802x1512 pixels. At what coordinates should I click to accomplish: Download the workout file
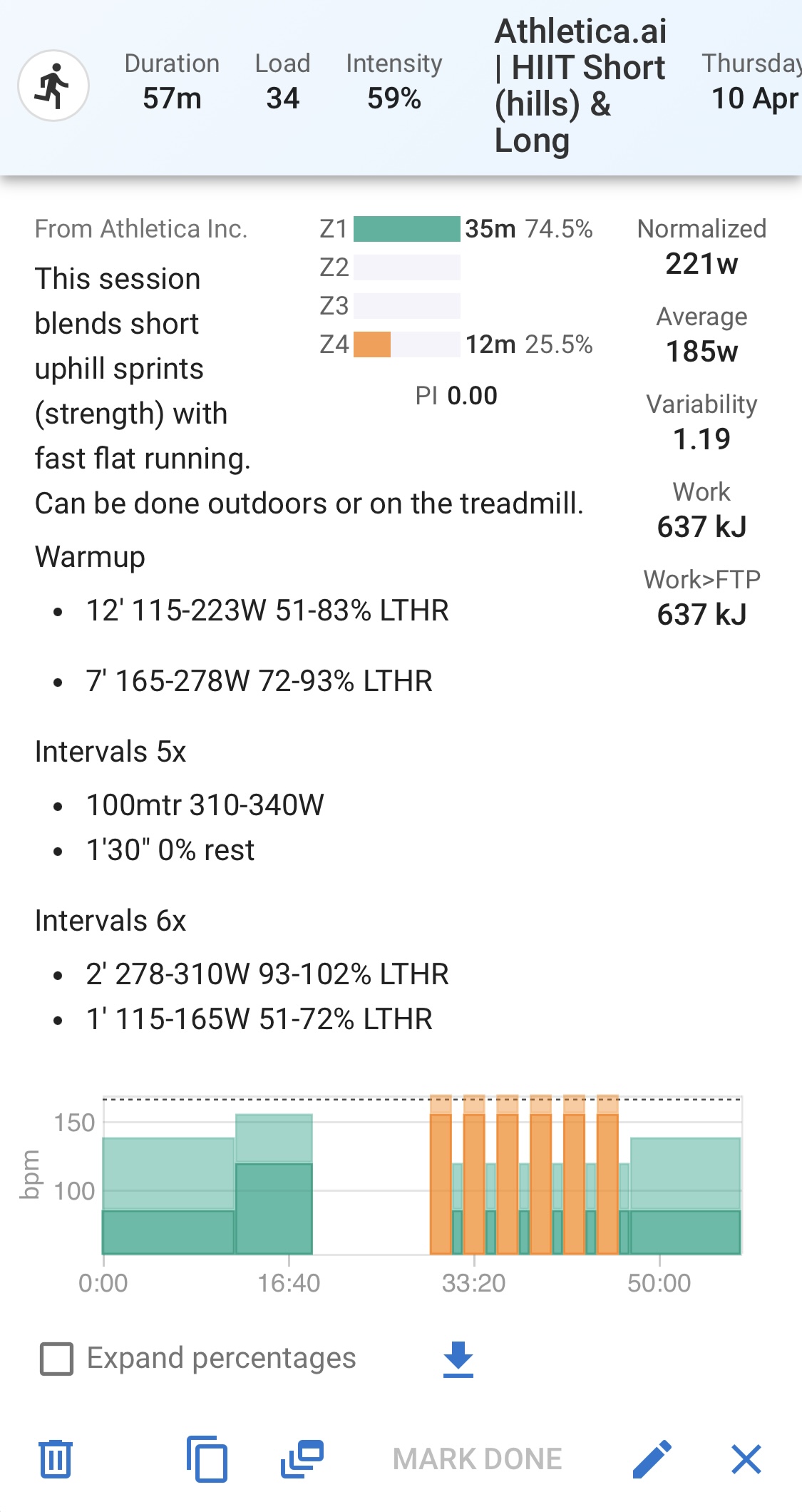click(458, 1359)
